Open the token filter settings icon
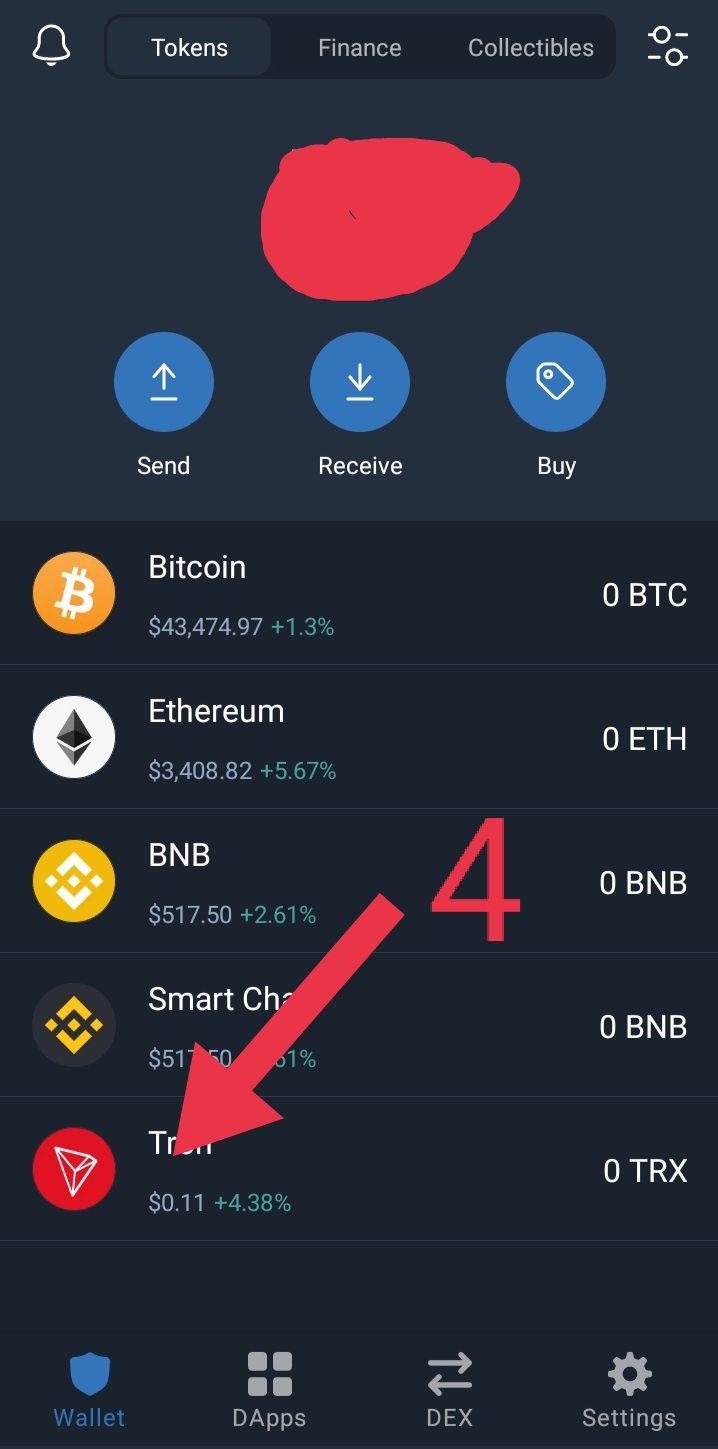This screenshot has height=1449, width=718. [667, 46]
